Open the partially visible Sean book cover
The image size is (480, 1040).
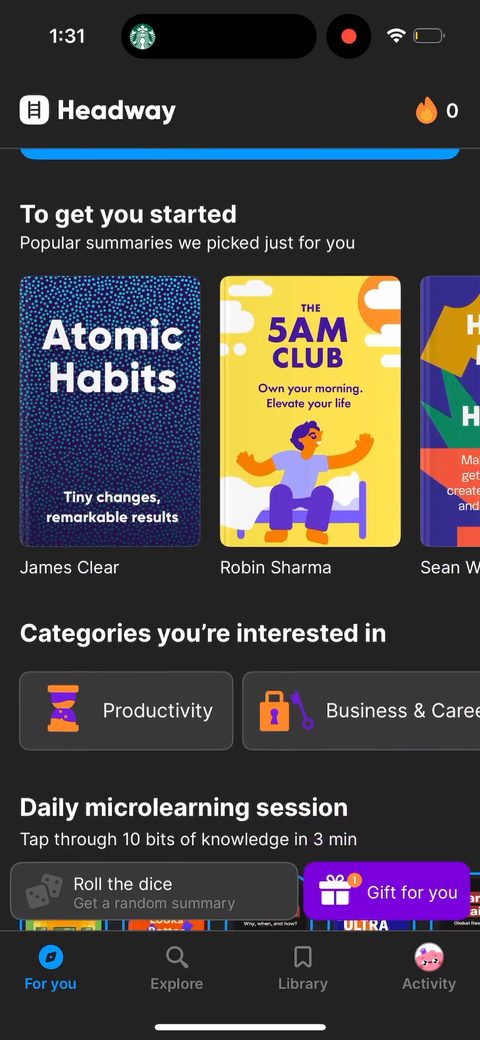click(x=450, y=411)
